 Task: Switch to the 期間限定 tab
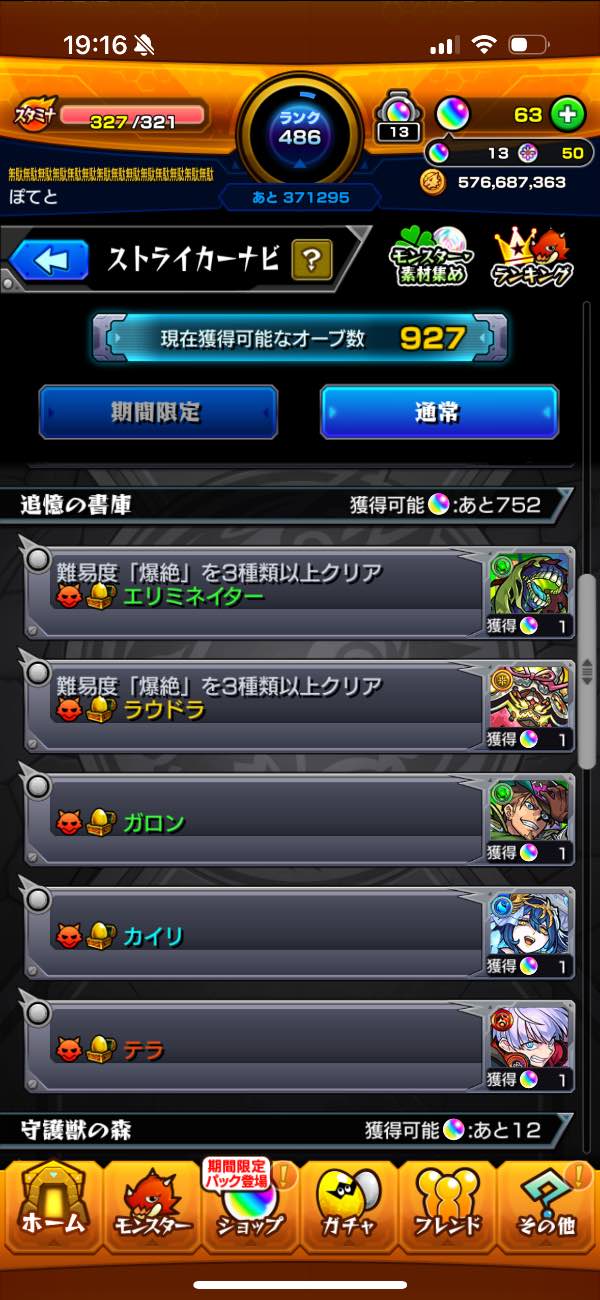[x=158, y=412]
